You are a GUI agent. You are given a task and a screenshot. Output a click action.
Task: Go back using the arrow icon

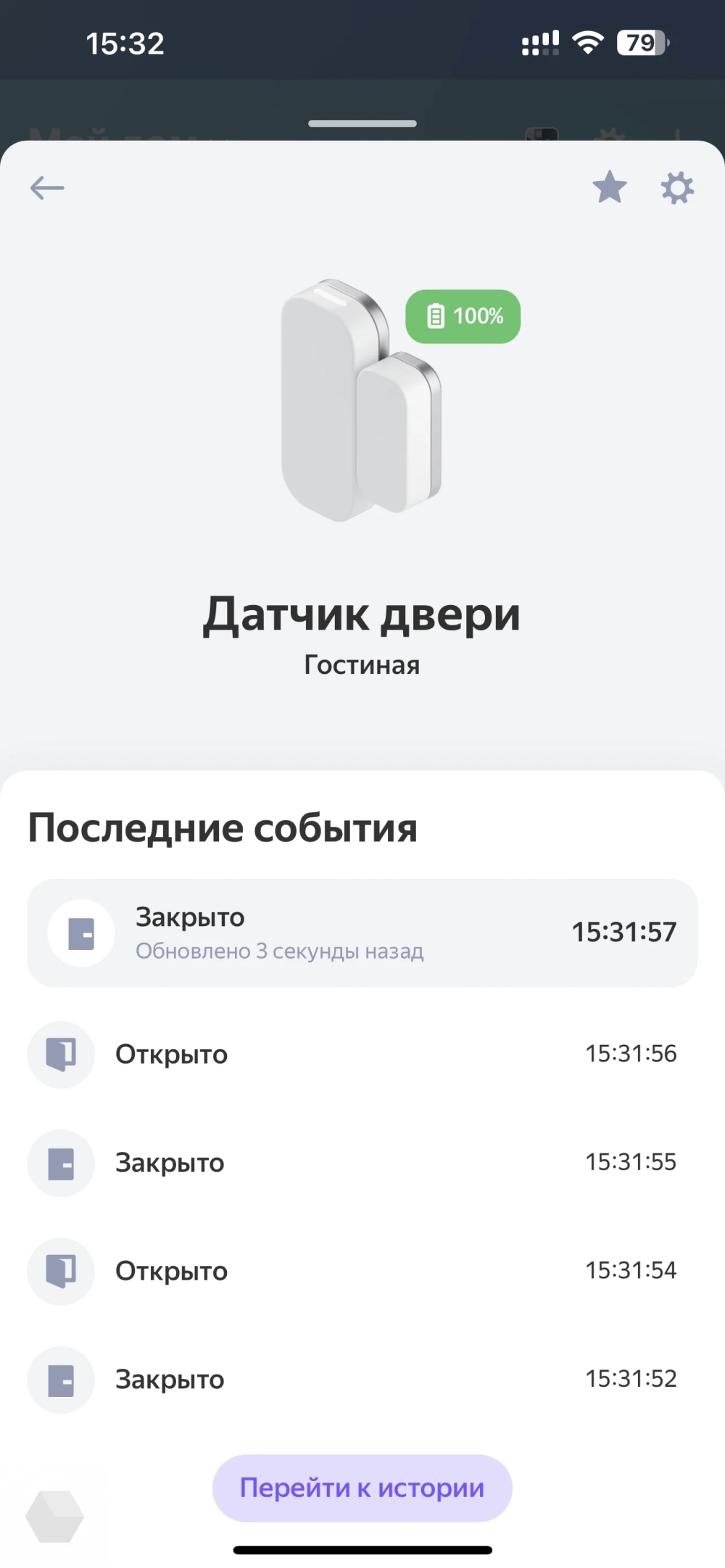tap(47, 188)
